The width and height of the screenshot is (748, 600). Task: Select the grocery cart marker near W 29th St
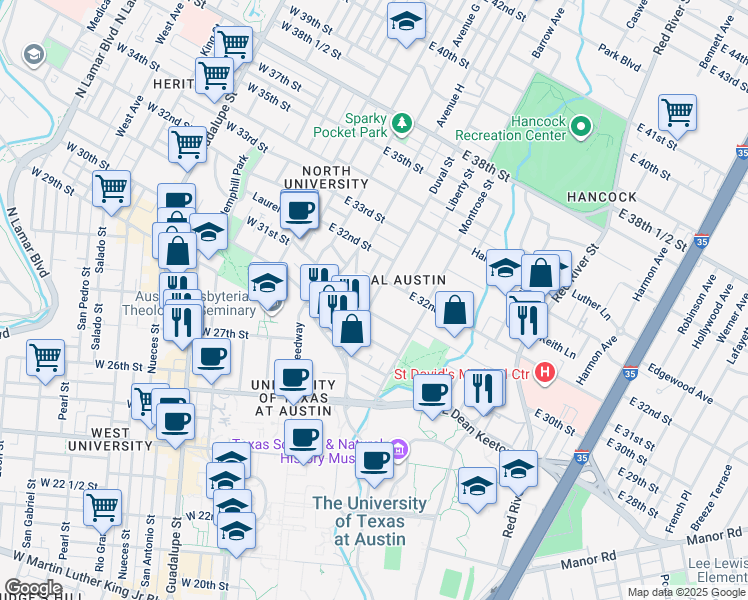point(112,188)
